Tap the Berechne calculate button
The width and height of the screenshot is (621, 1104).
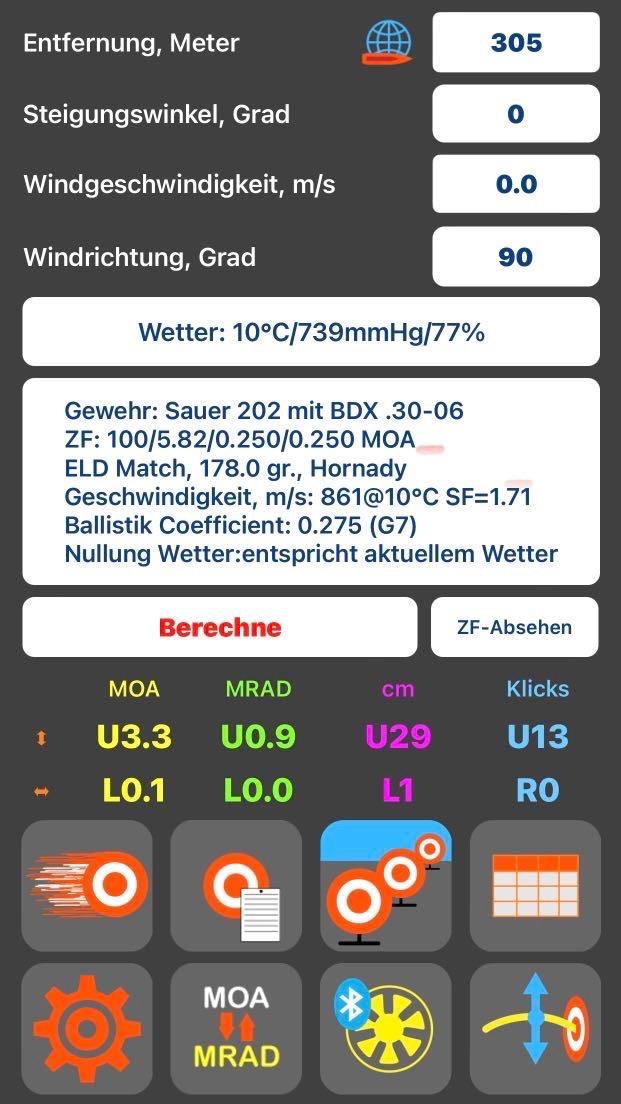click(220, 627)
